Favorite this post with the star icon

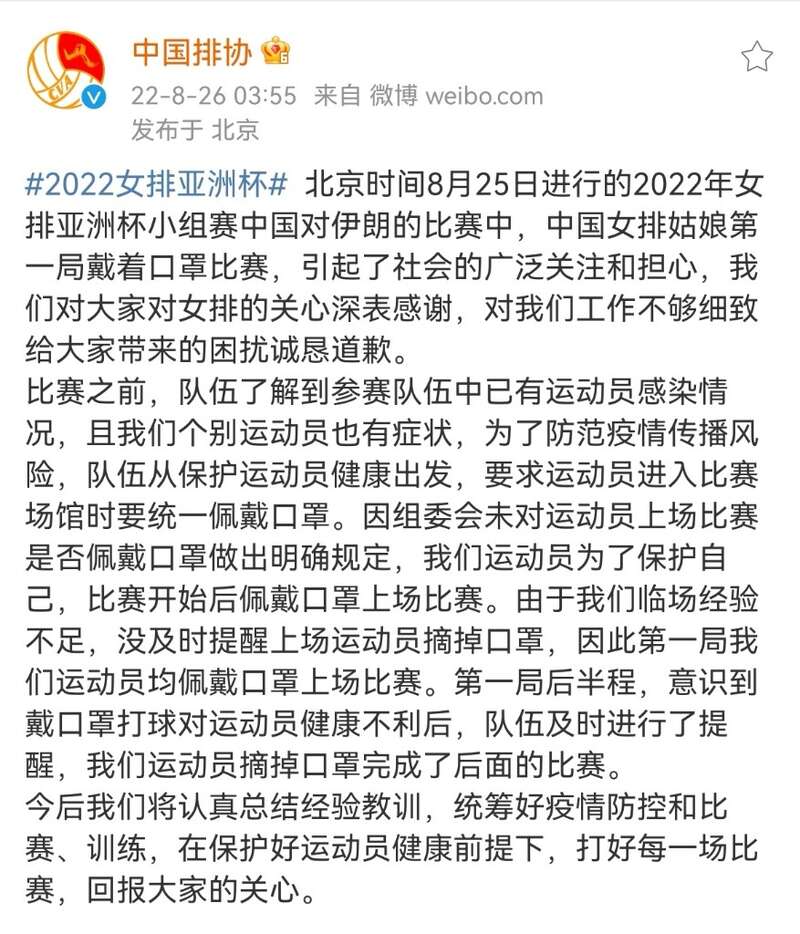pyautogui.click(x=757, y=56)
